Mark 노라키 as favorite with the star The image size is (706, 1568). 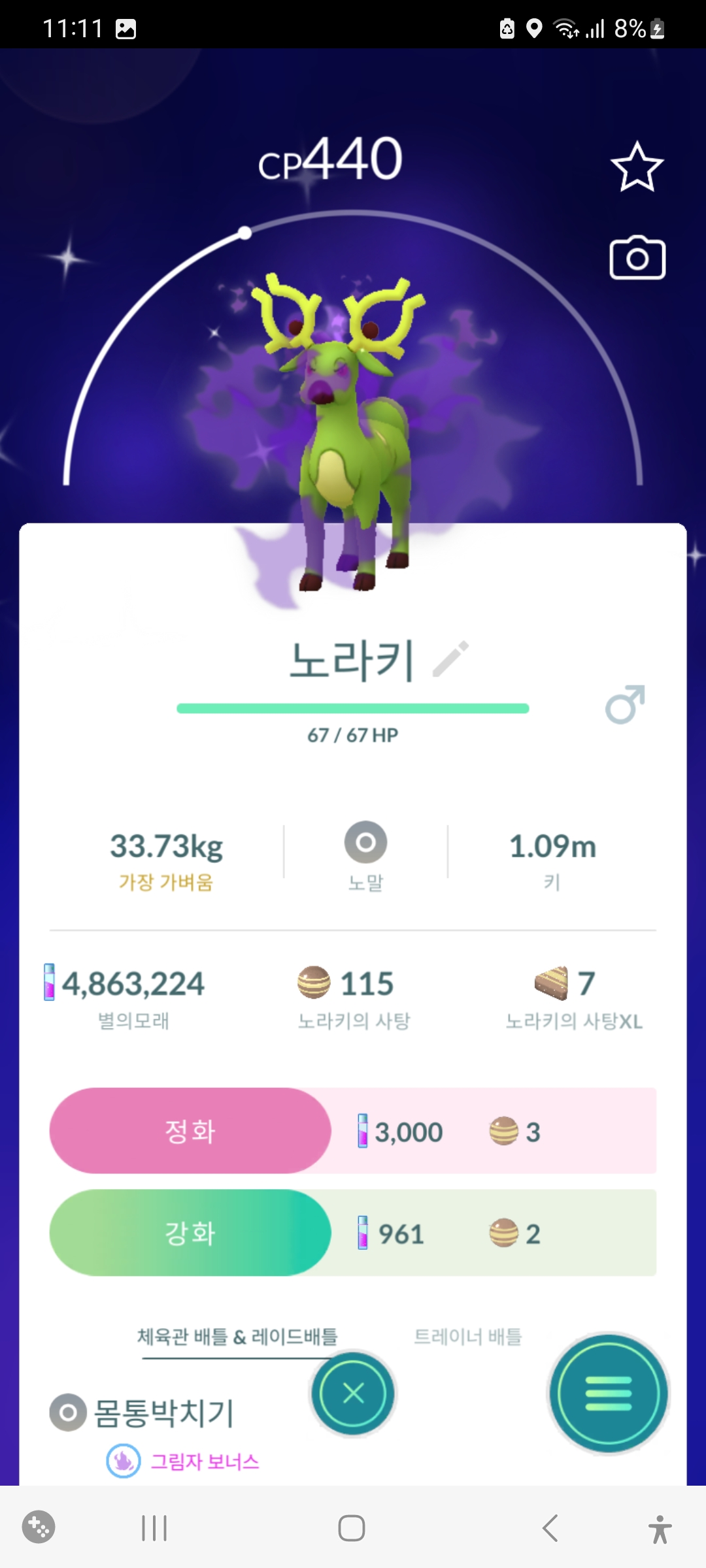point(637,167)
